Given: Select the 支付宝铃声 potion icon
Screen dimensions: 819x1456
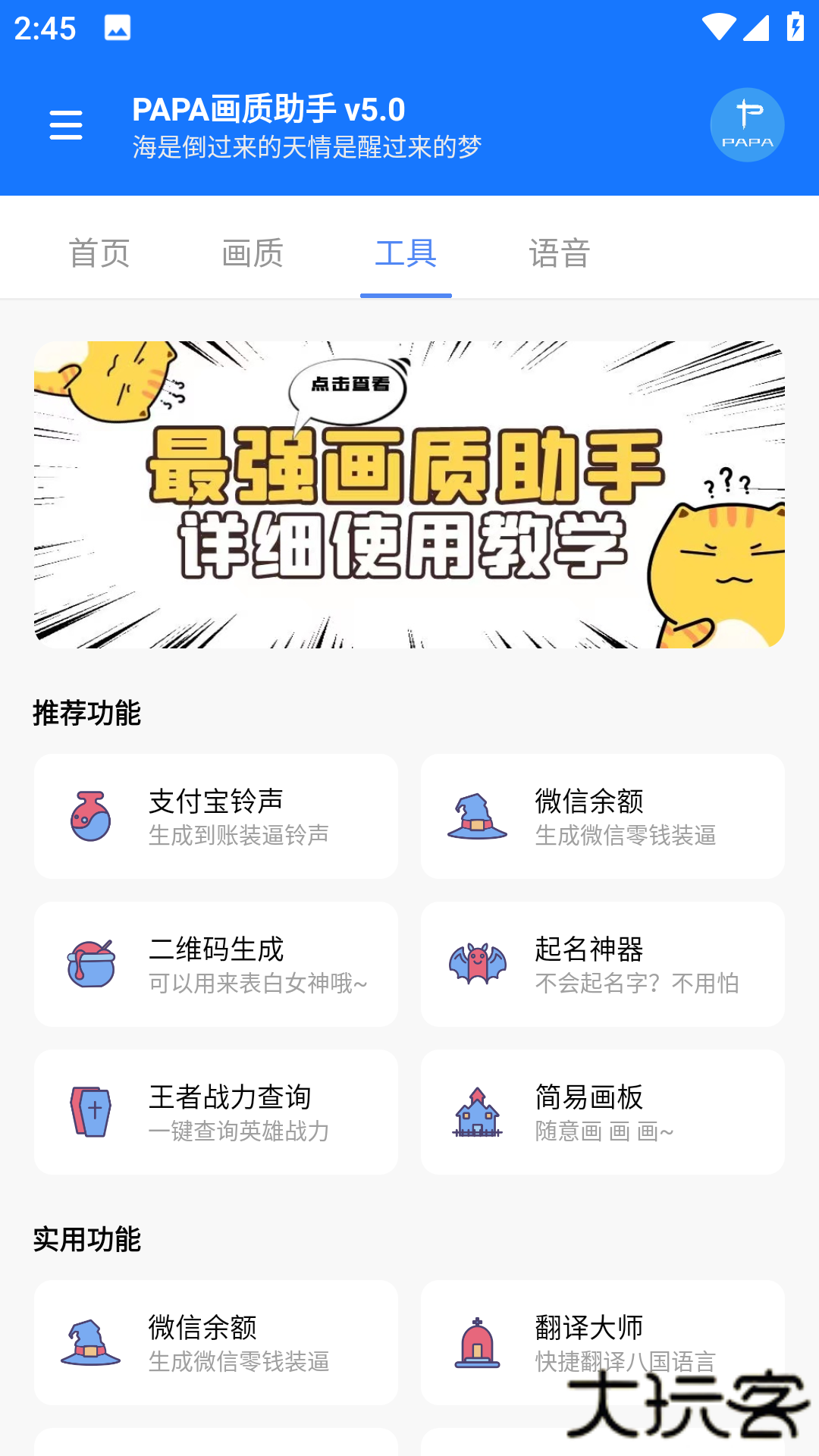Looking at the screenshot, I should coord(92,817).
